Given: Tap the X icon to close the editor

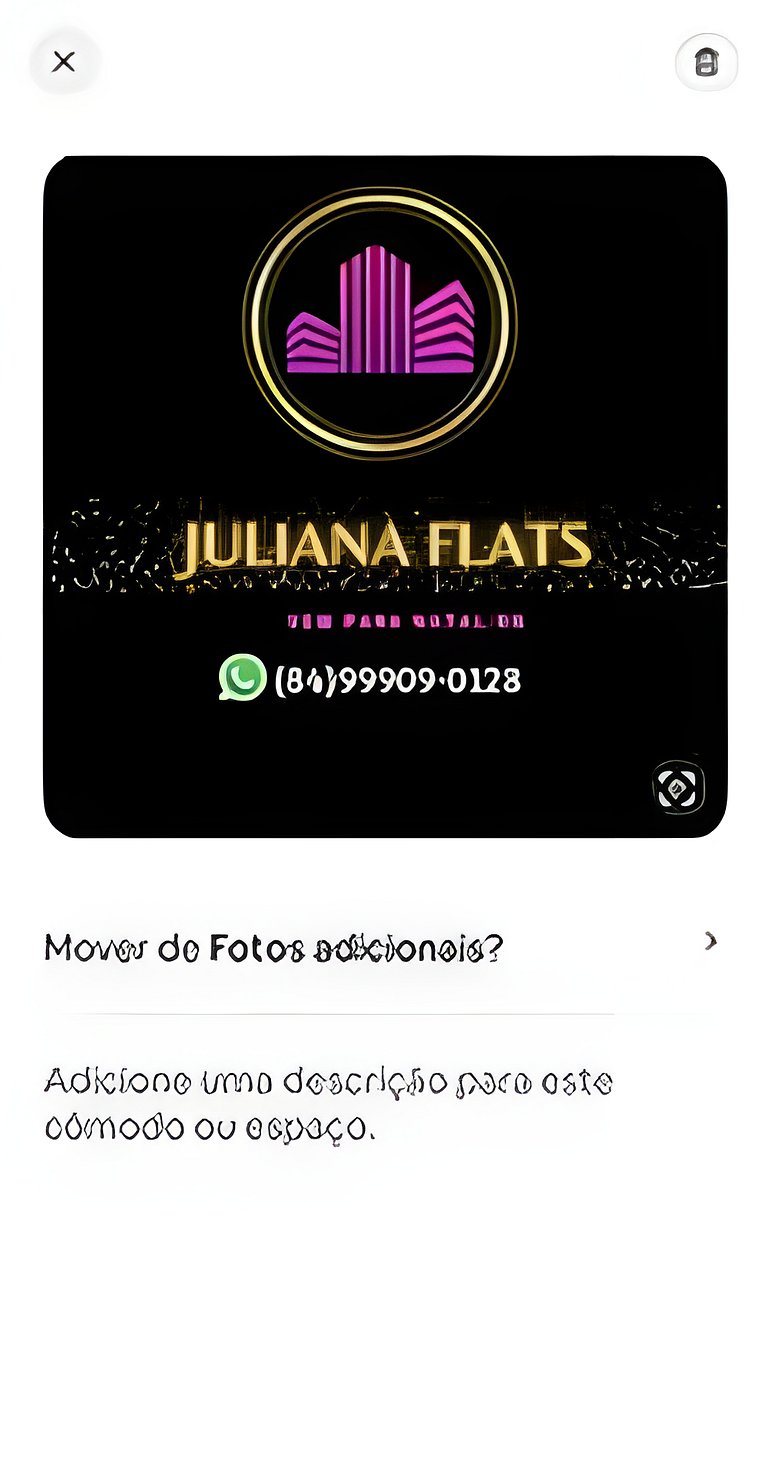Looking at the screenshot, I should click(x=64, y=62).
